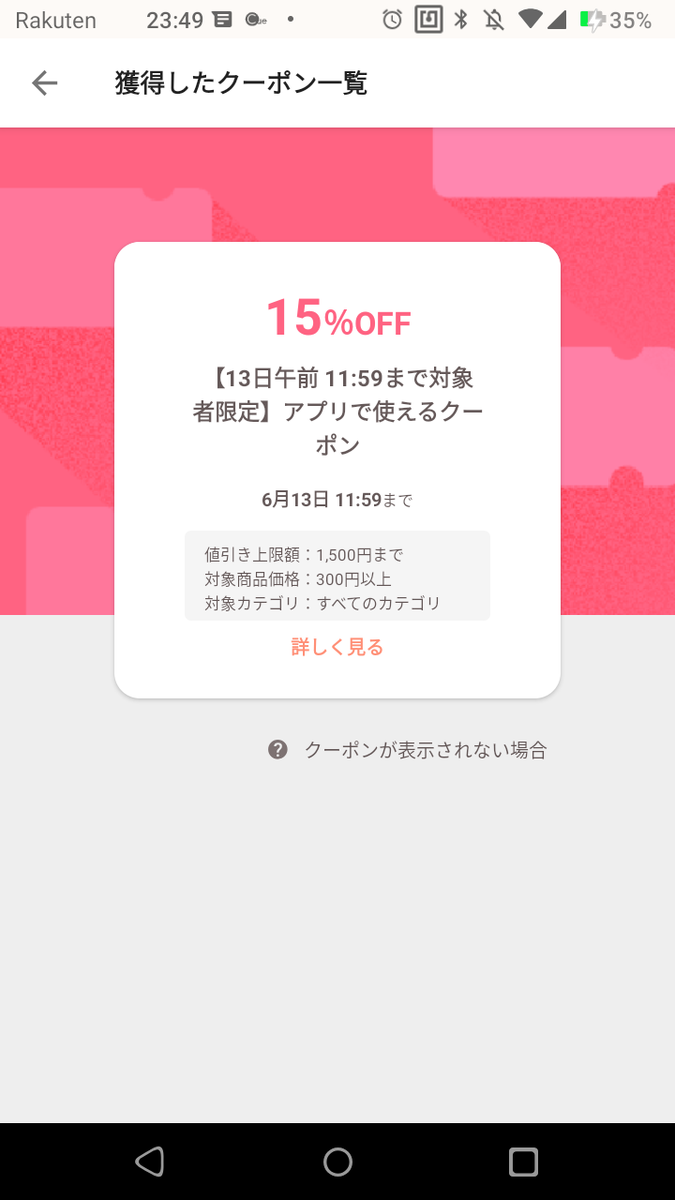Go back using the top-left arrow
Image resolution: width=675 pixels, height=1200 pixels.
(45, 83)
